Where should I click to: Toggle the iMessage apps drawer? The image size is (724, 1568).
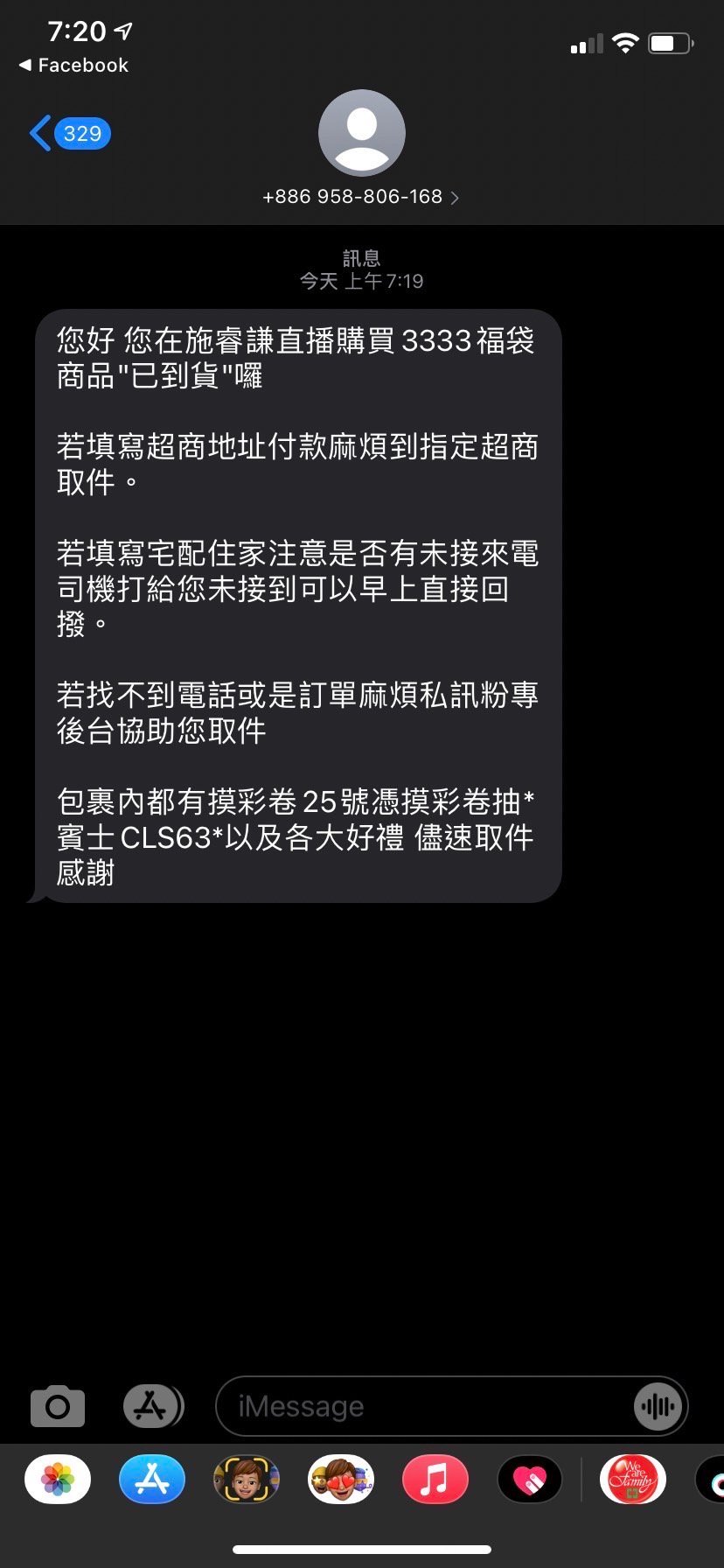pos(153,1406)
